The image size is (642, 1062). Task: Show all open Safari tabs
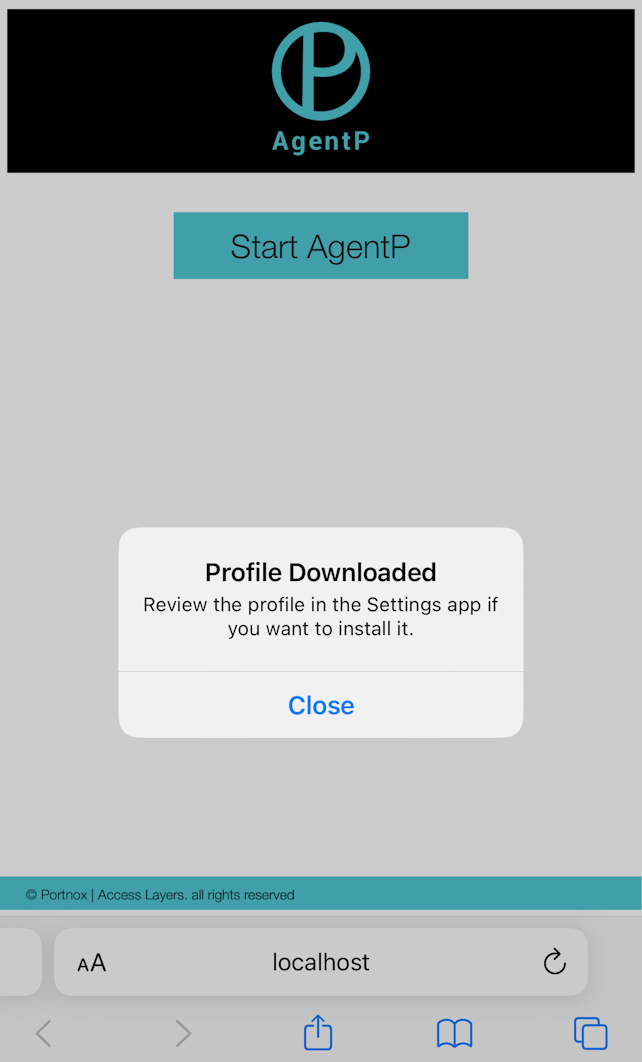coord(591,1034)
